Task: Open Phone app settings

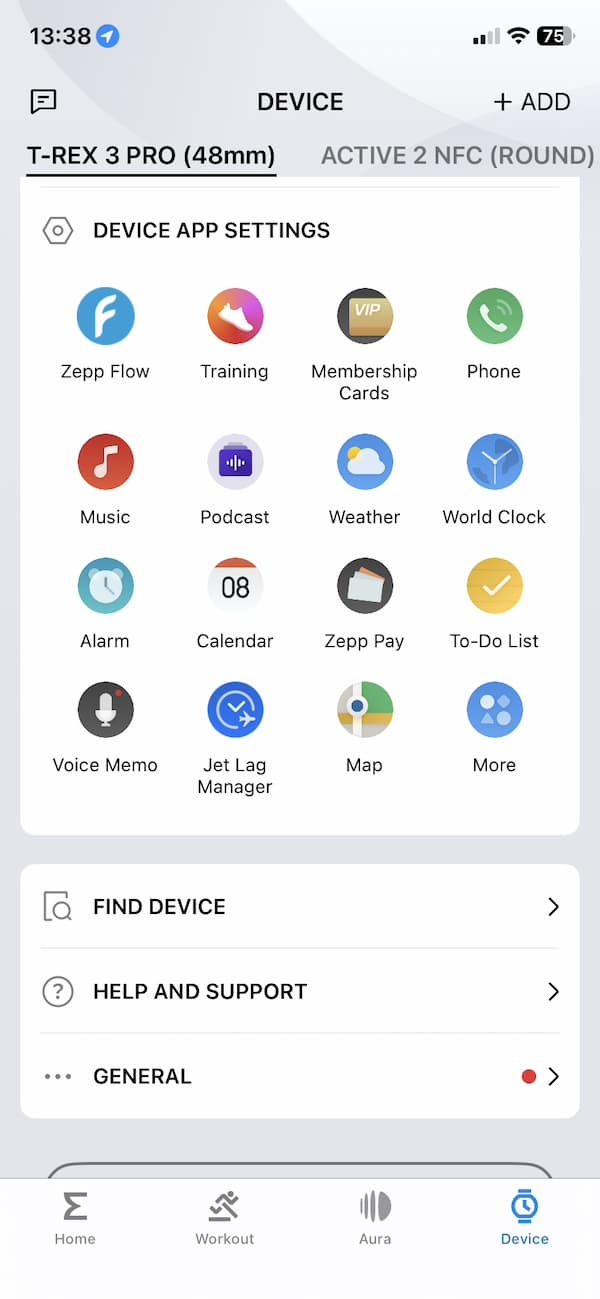Action: click(x=494, y=316)
